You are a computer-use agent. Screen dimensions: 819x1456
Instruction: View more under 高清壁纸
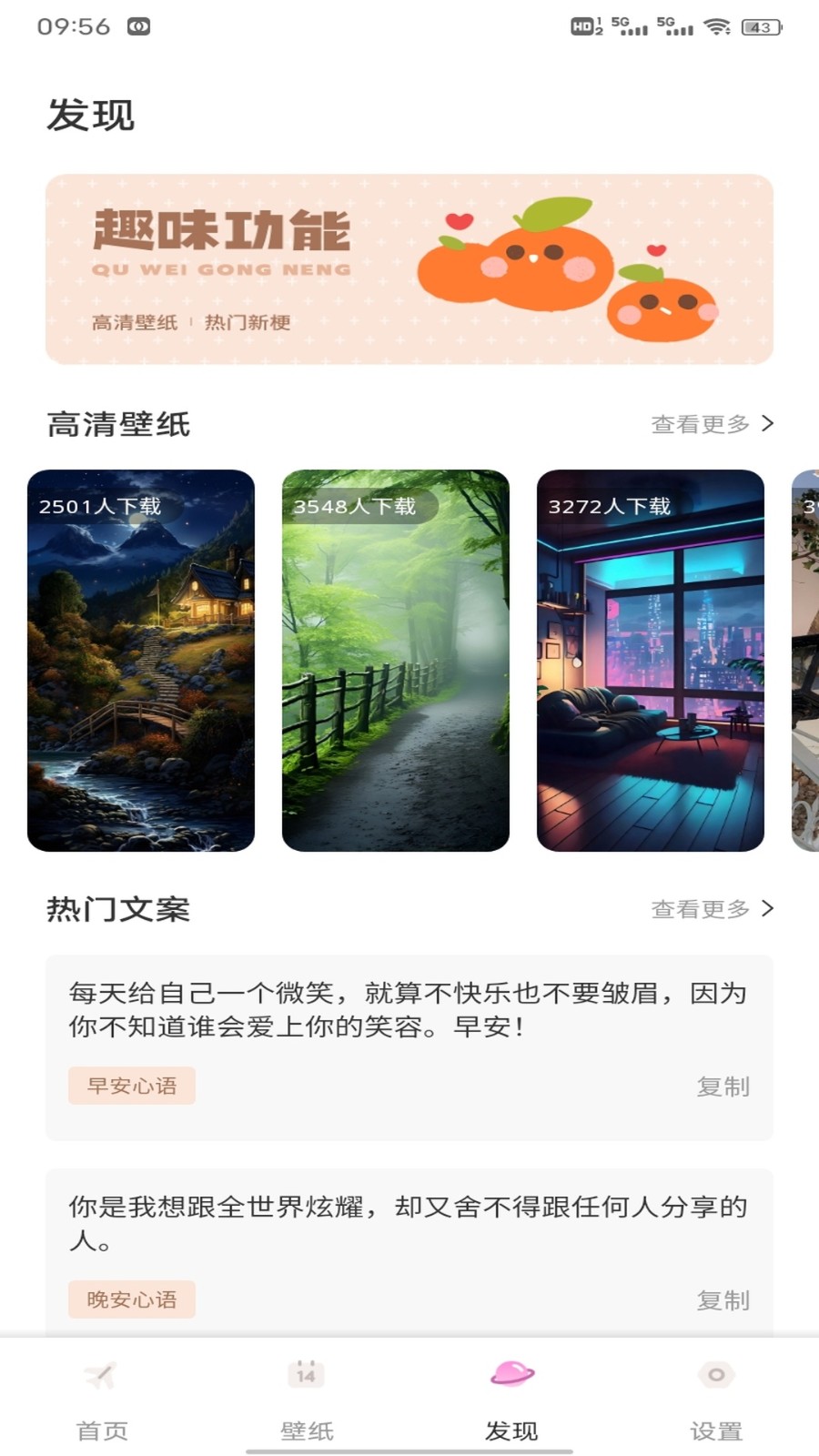[x=712, y=424]
